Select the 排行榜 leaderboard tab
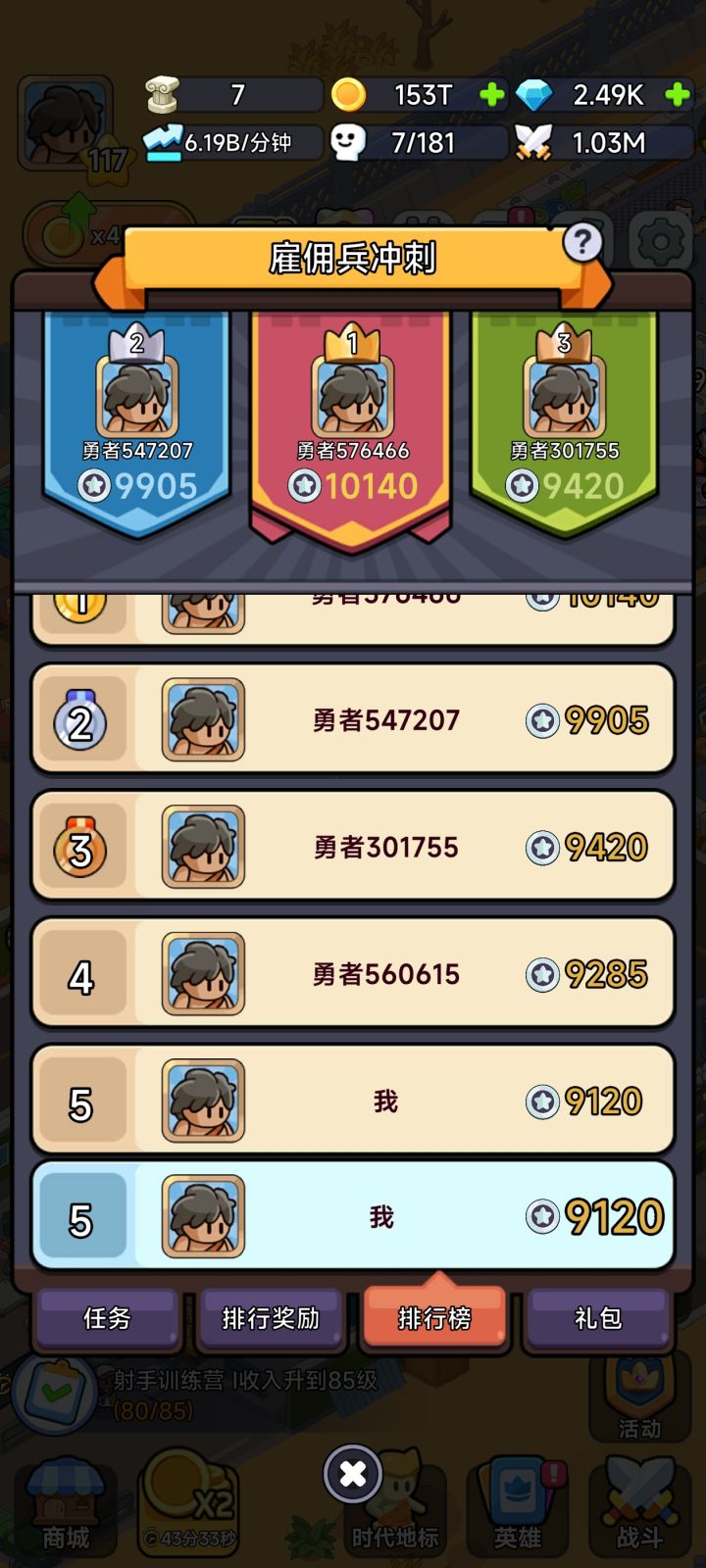Viewport: 706px width, 1568px height. 434,1318
